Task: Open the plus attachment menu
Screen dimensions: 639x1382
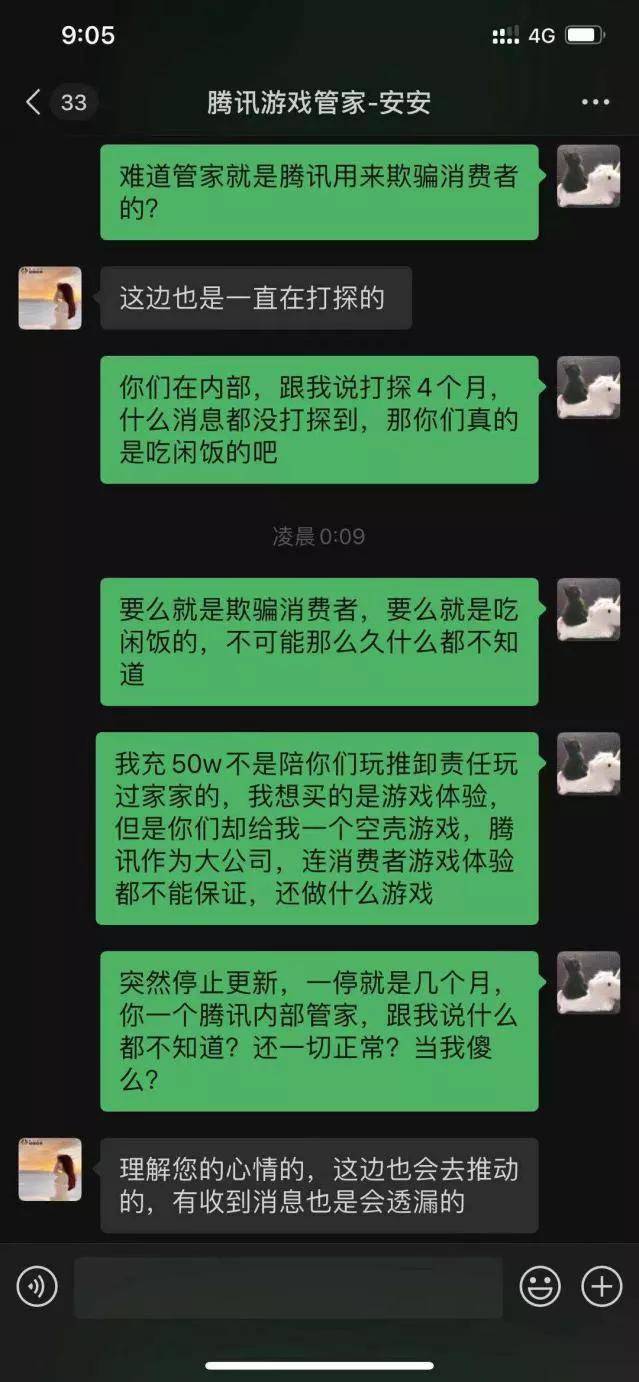Action: 602,1287
